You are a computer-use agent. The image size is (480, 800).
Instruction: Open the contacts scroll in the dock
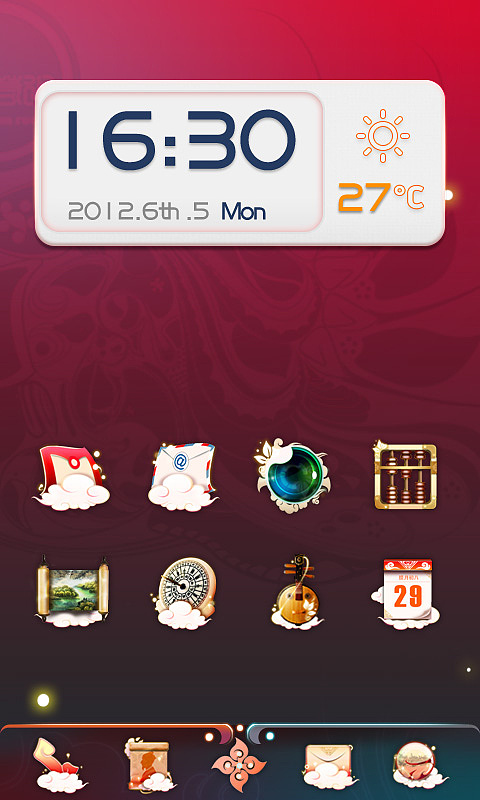[148, 764]
